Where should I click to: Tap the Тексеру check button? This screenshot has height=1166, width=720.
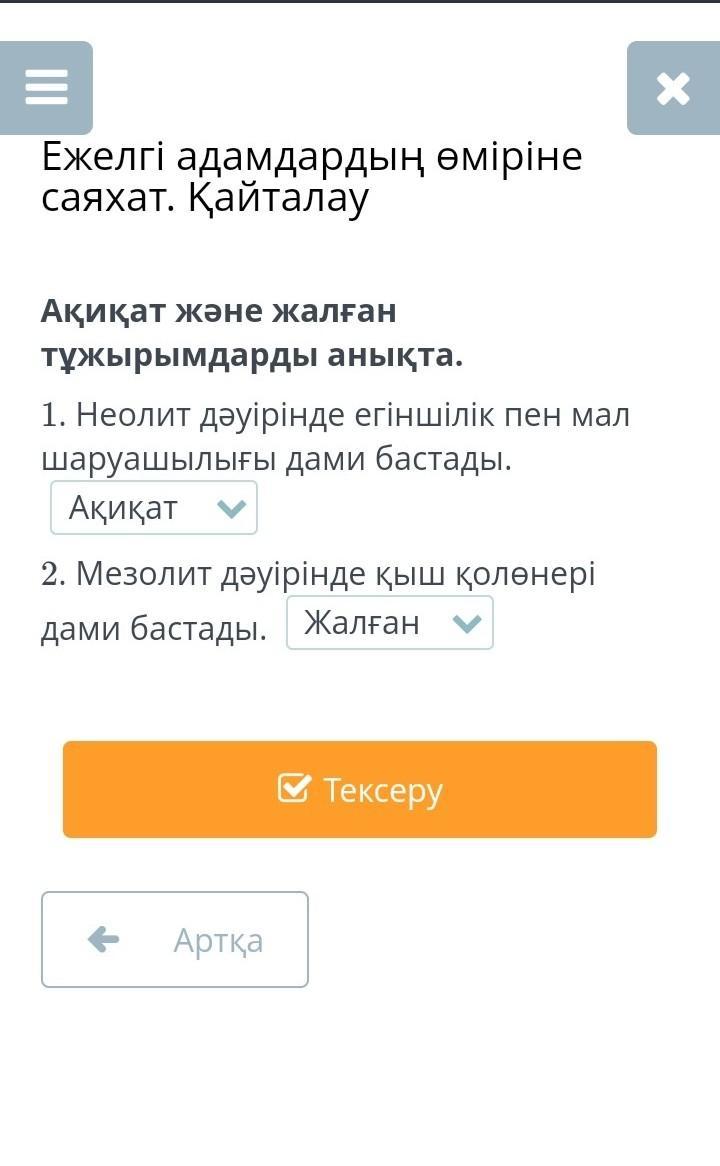pyautogui.click(x=360, y=790)
